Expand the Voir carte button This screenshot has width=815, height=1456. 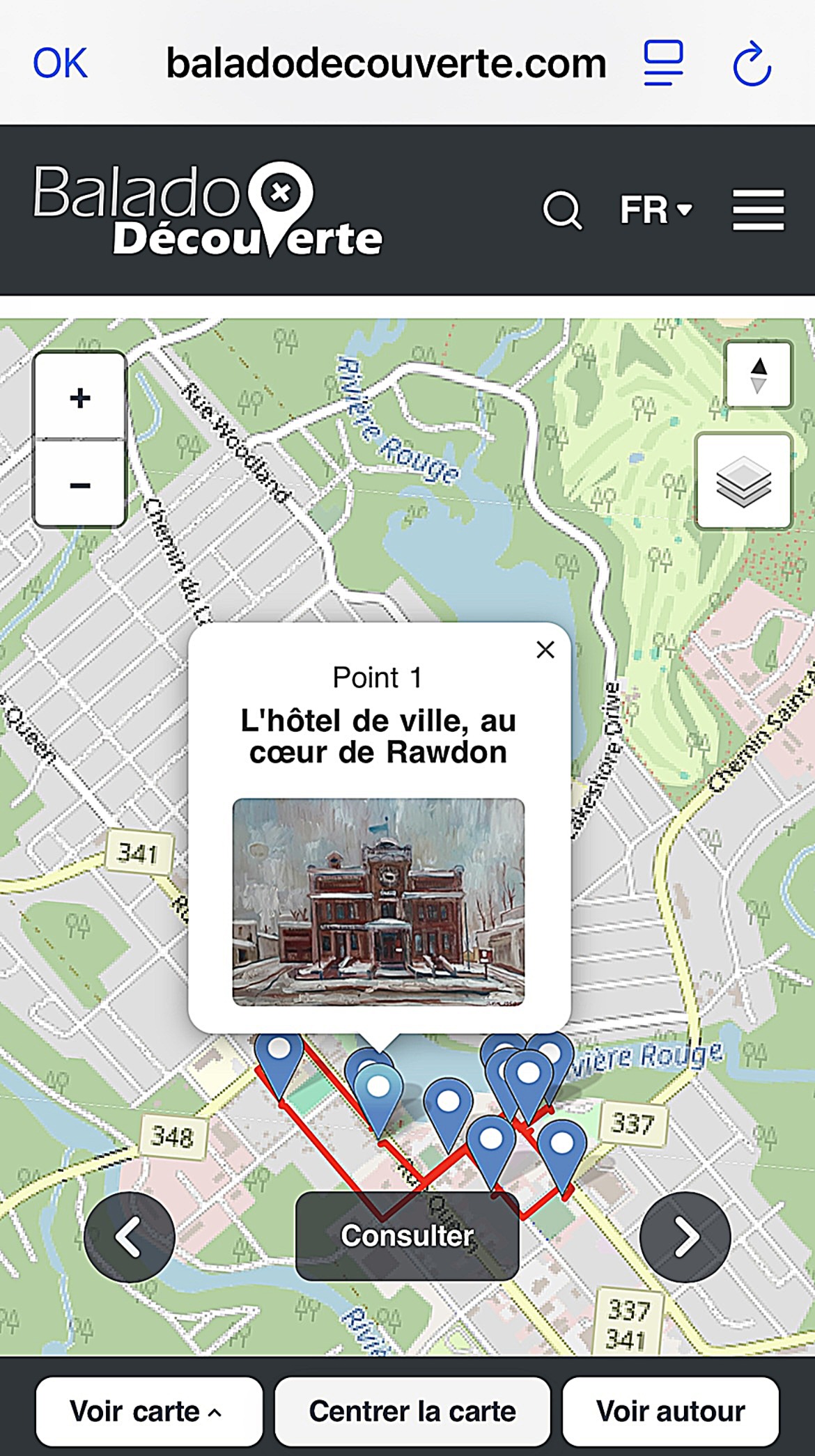click(x=149, y=1411)
